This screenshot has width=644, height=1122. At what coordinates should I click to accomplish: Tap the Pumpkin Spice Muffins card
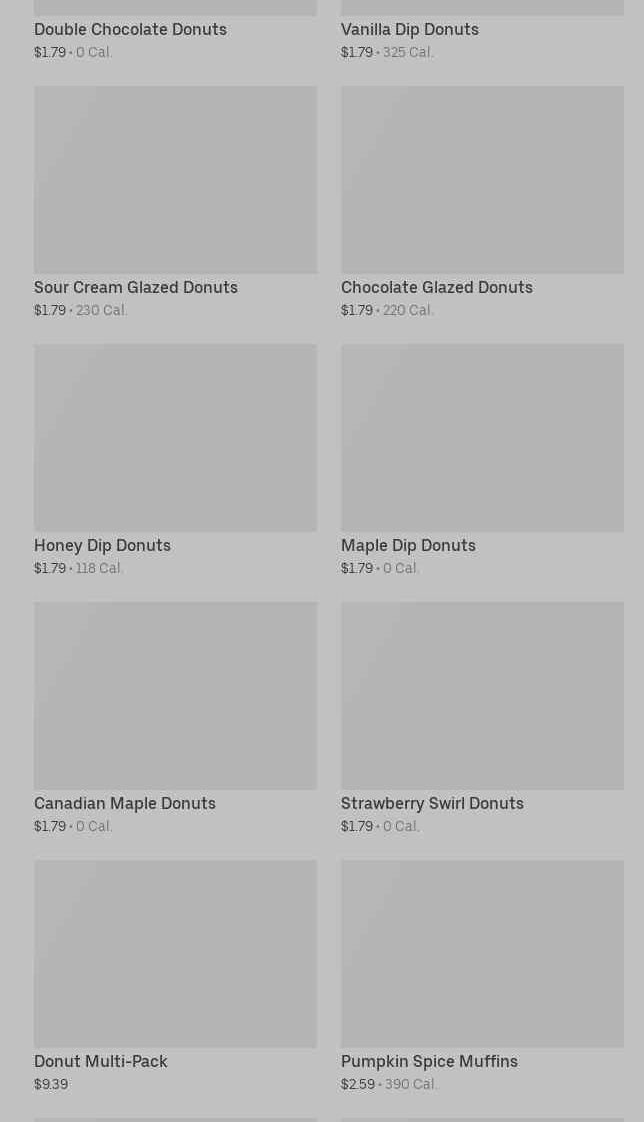(482, 976)
